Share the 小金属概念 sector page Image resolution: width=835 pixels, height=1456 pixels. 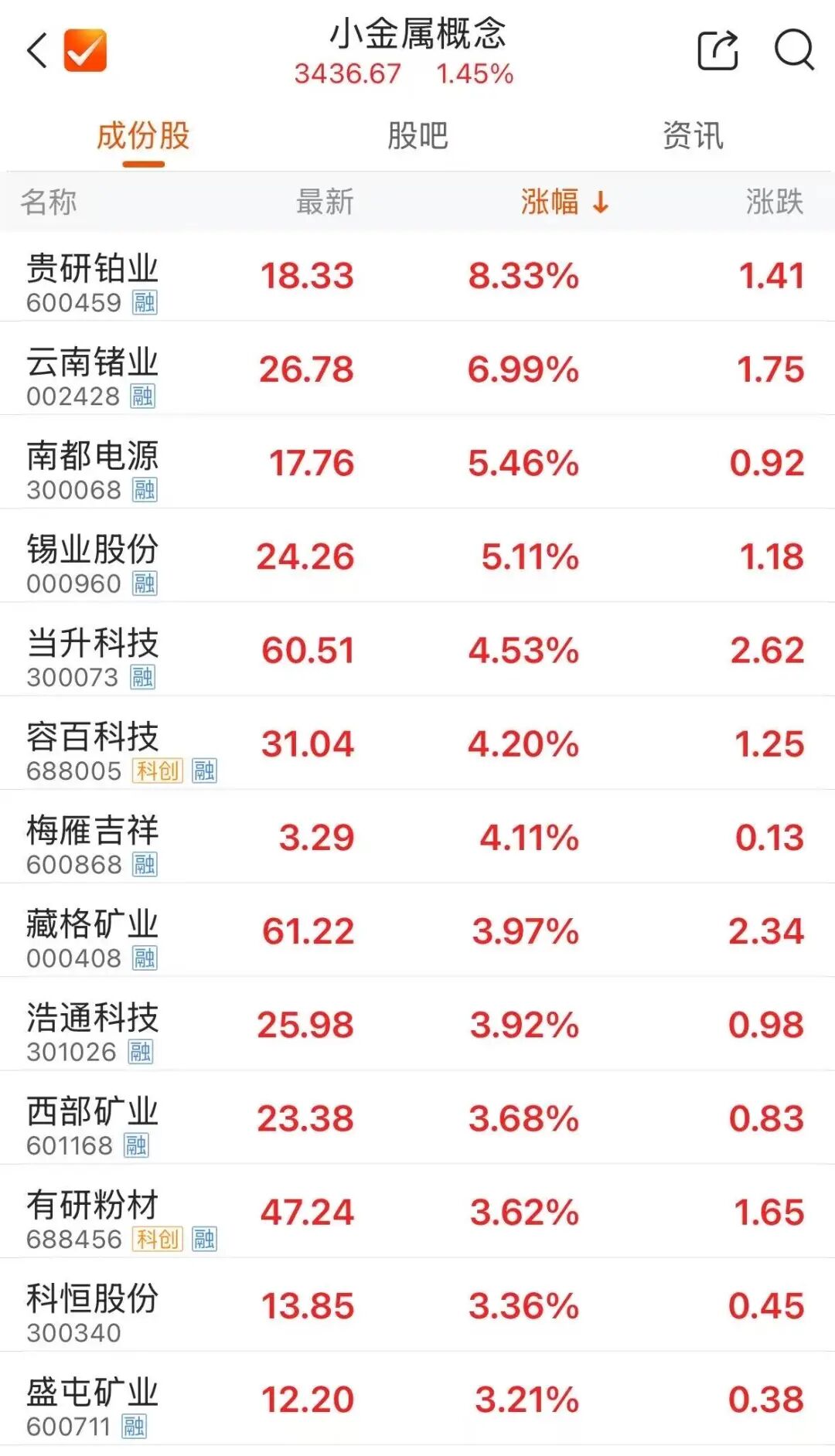[x=717, y=51]
